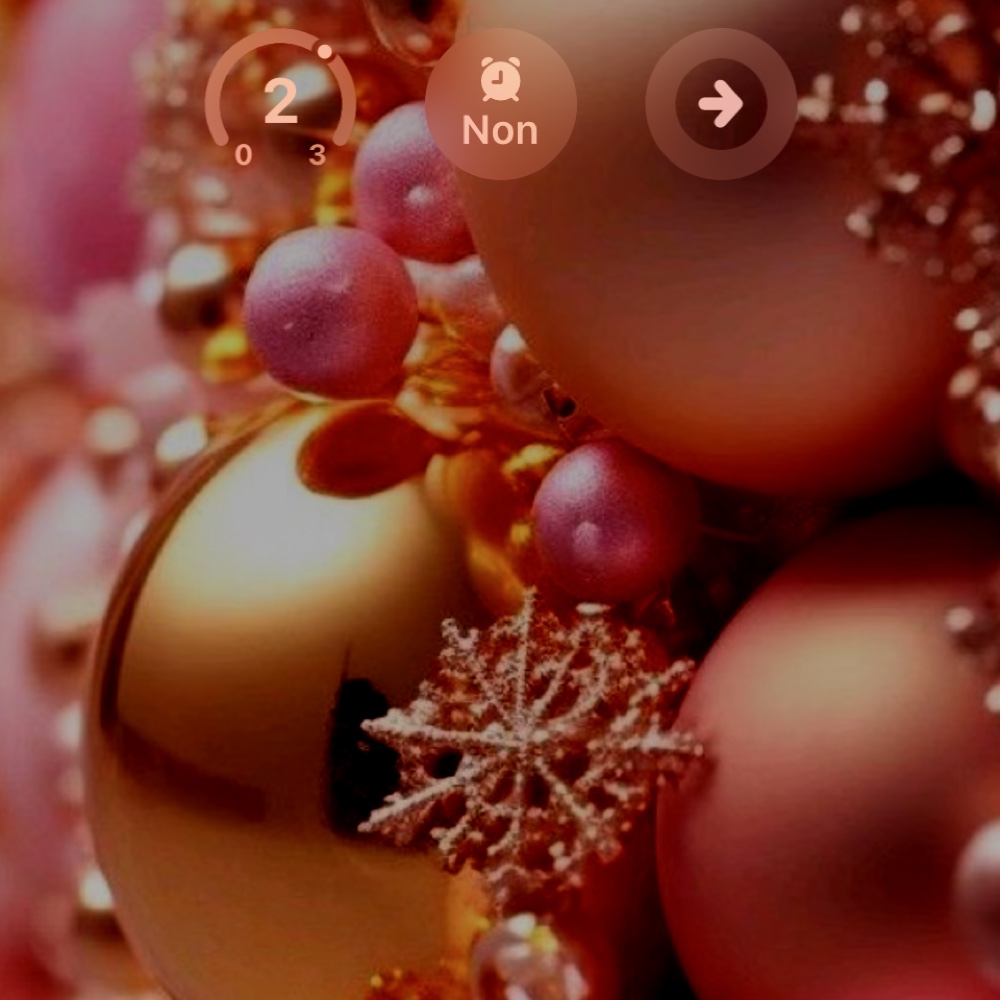Open the alarm widget showing Non
The height and width of the screenshot is (1000, 1000).
pyautogui.click(x=500, y=104)
